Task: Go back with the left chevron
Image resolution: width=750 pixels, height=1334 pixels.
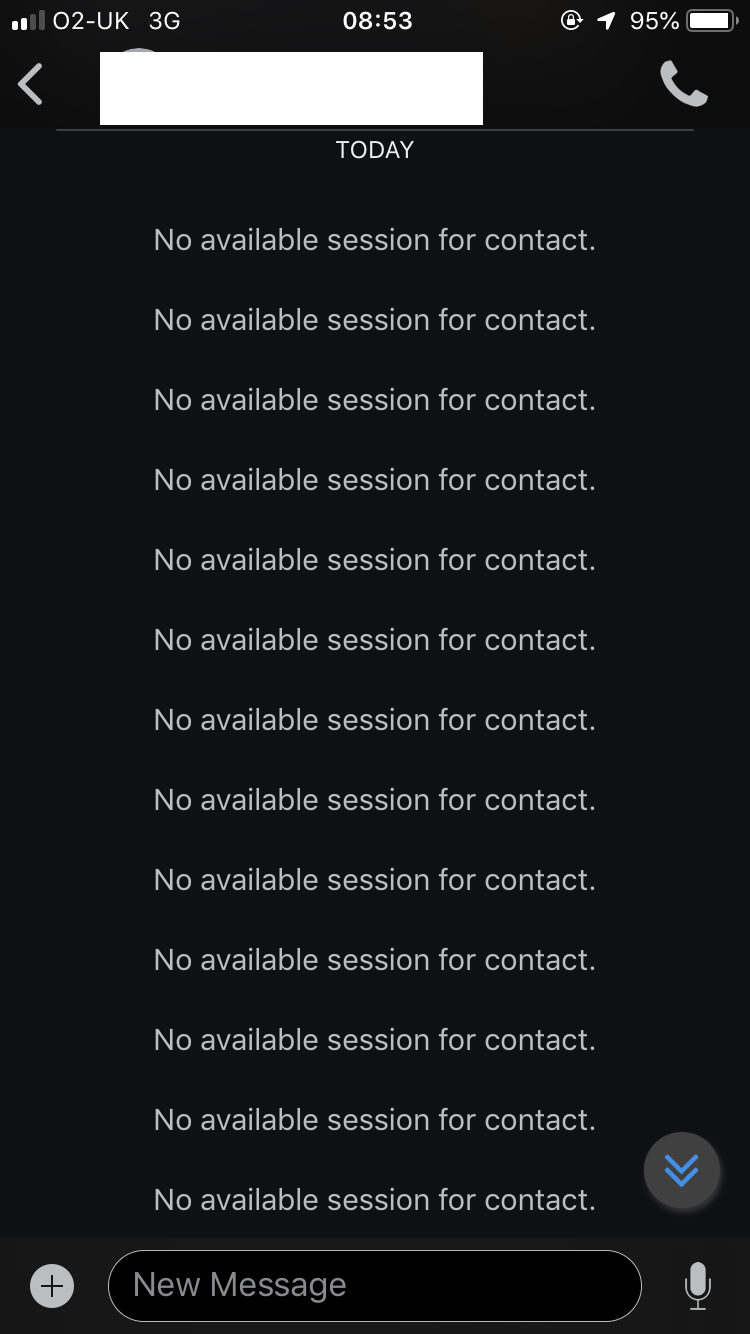Action: [x=29, y=84]
